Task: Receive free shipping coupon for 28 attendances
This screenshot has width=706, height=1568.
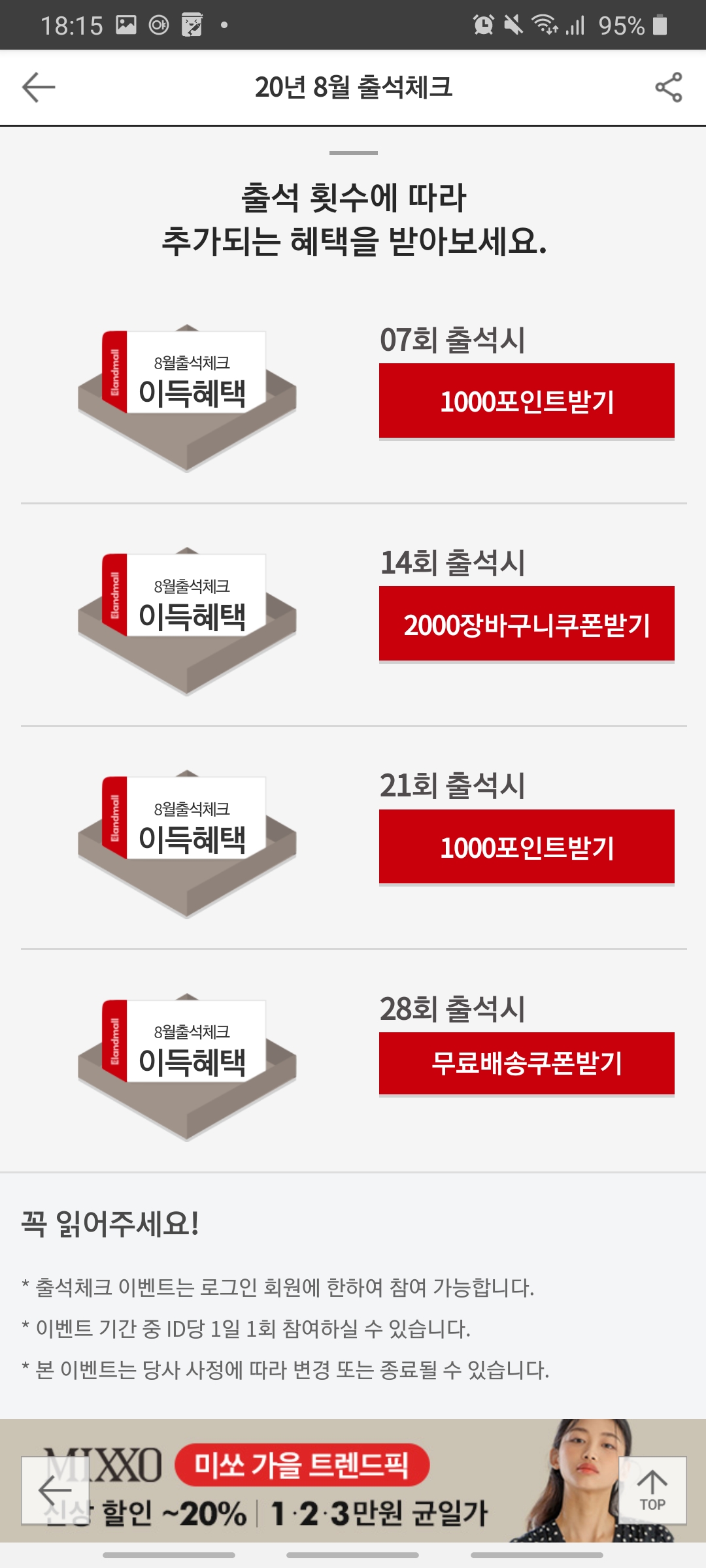Action: click(526, 1063)
